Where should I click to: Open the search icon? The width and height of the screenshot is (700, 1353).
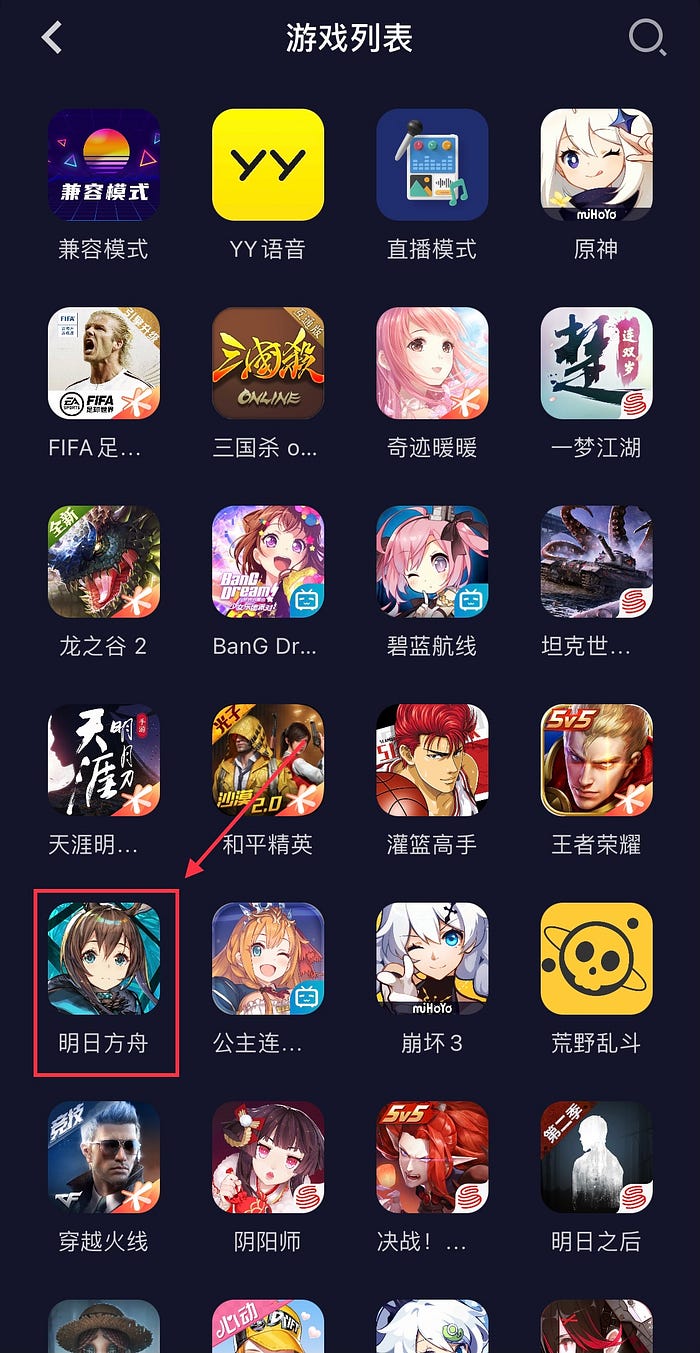click(x=647, y=38)
